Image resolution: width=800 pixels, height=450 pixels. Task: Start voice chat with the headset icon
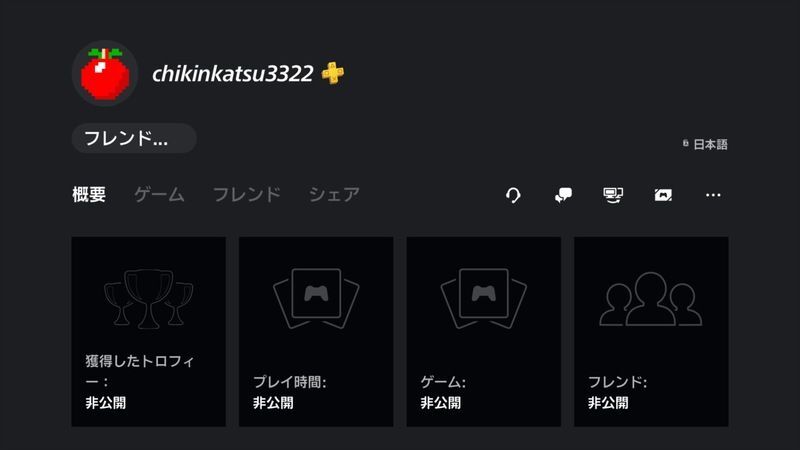tap(513, 195)
